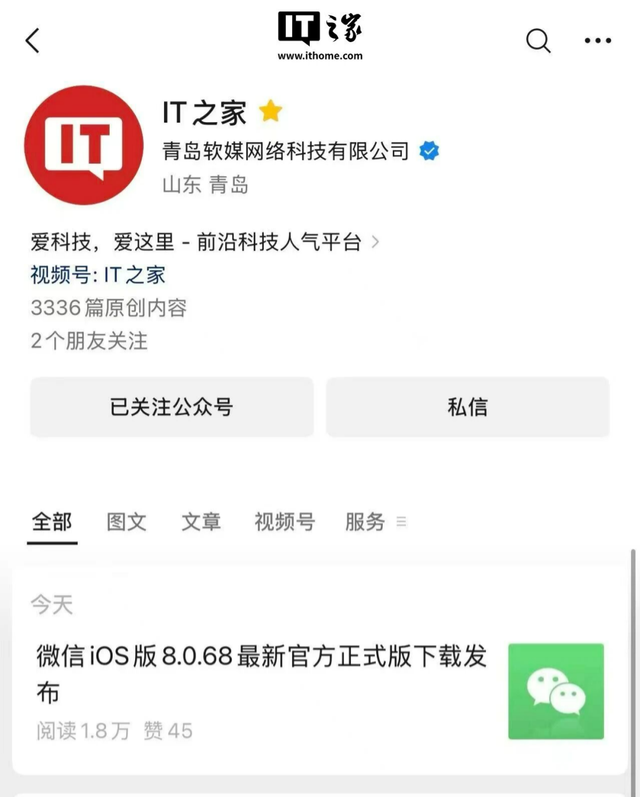Tap the 已关注公众号 button
Image resolution: width=640 pixels, height=797 pixels.
[x=171, y=407]
